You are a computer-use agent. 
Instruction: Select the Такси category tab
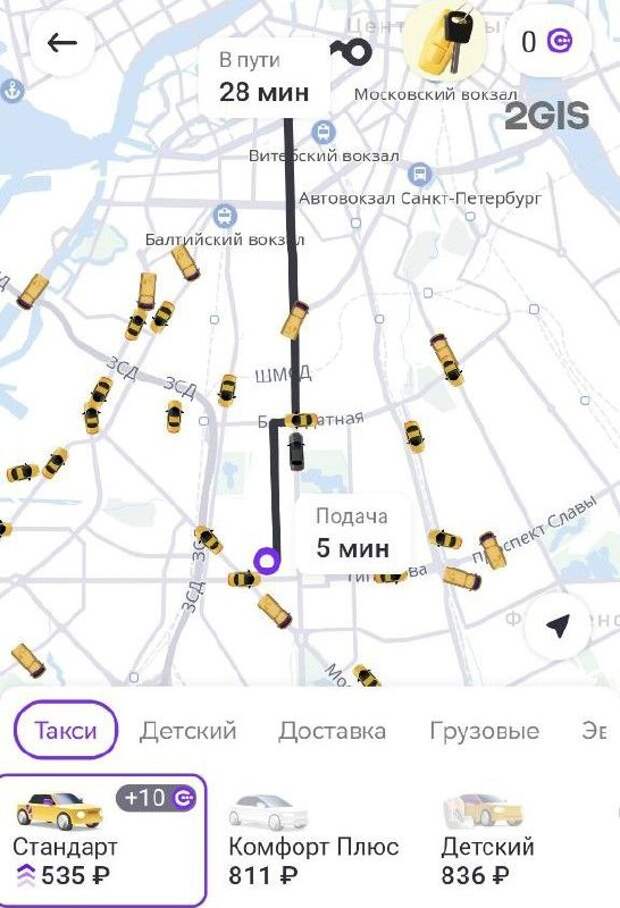[66, 730]
